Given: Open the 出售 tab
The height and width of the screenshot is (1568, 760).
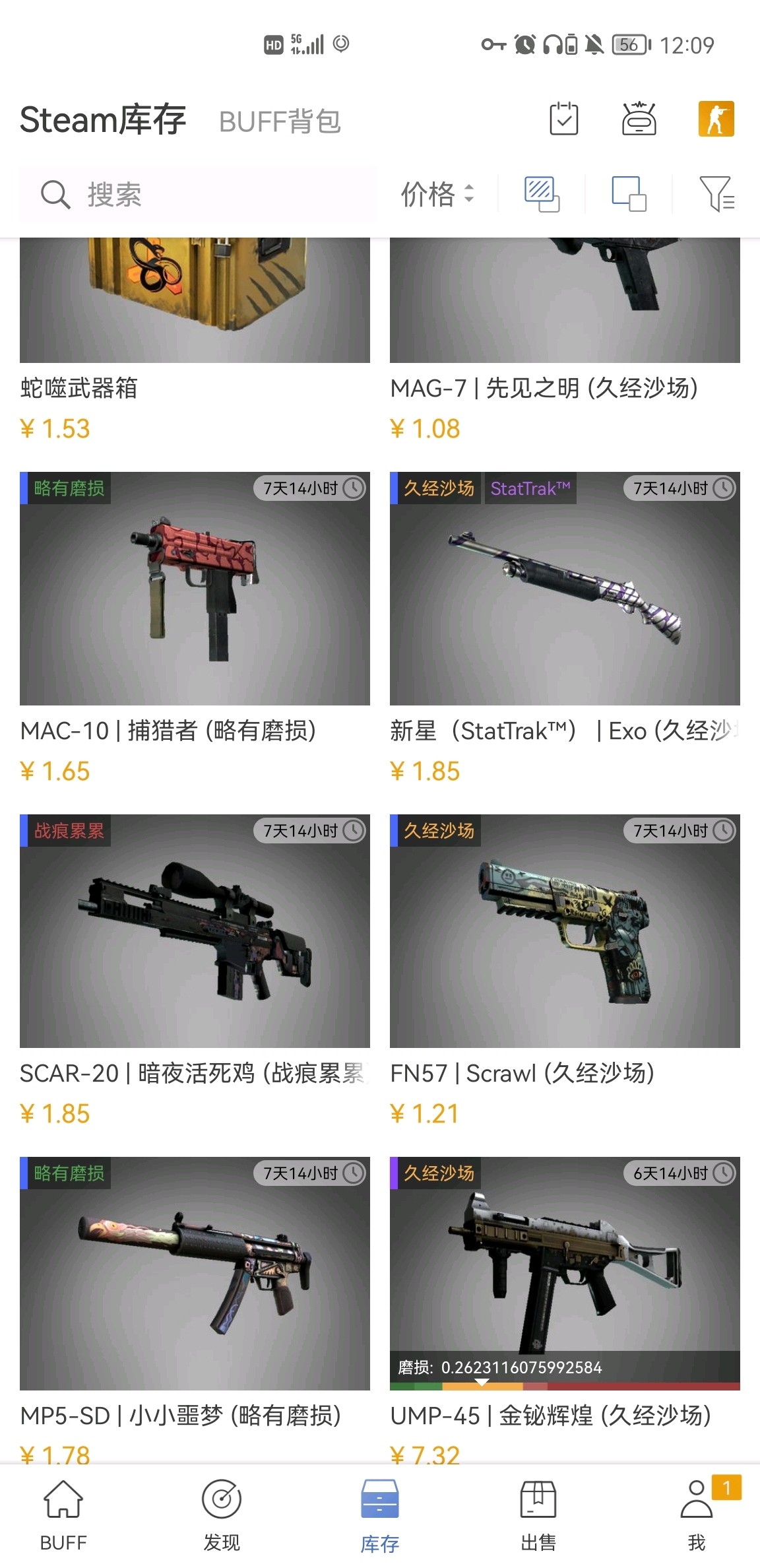Looking at the screenshot, I should pyautogui.click(x=538, y=1516).
